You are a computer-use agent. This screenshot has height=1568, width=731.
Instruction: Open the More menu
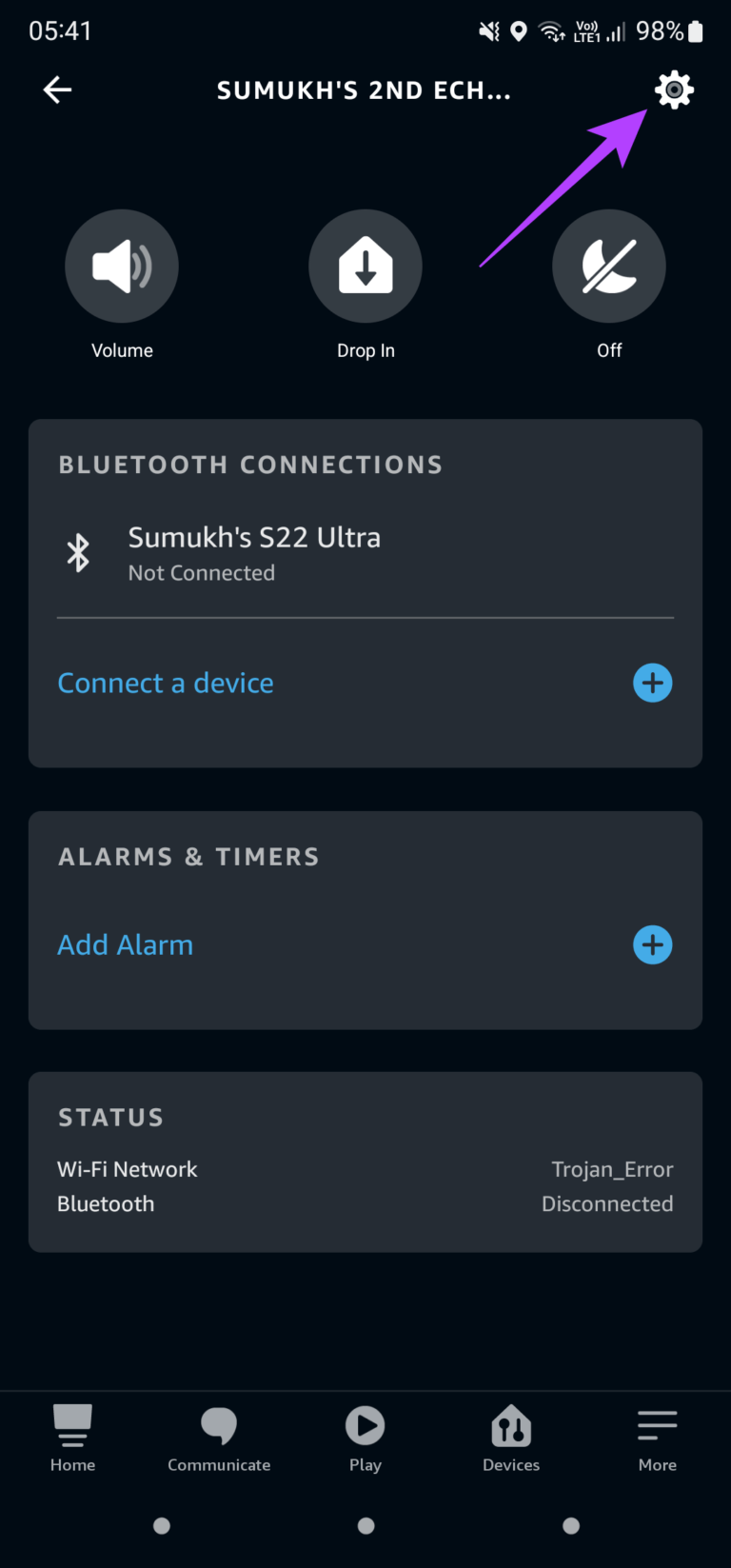coord(658,1438)
